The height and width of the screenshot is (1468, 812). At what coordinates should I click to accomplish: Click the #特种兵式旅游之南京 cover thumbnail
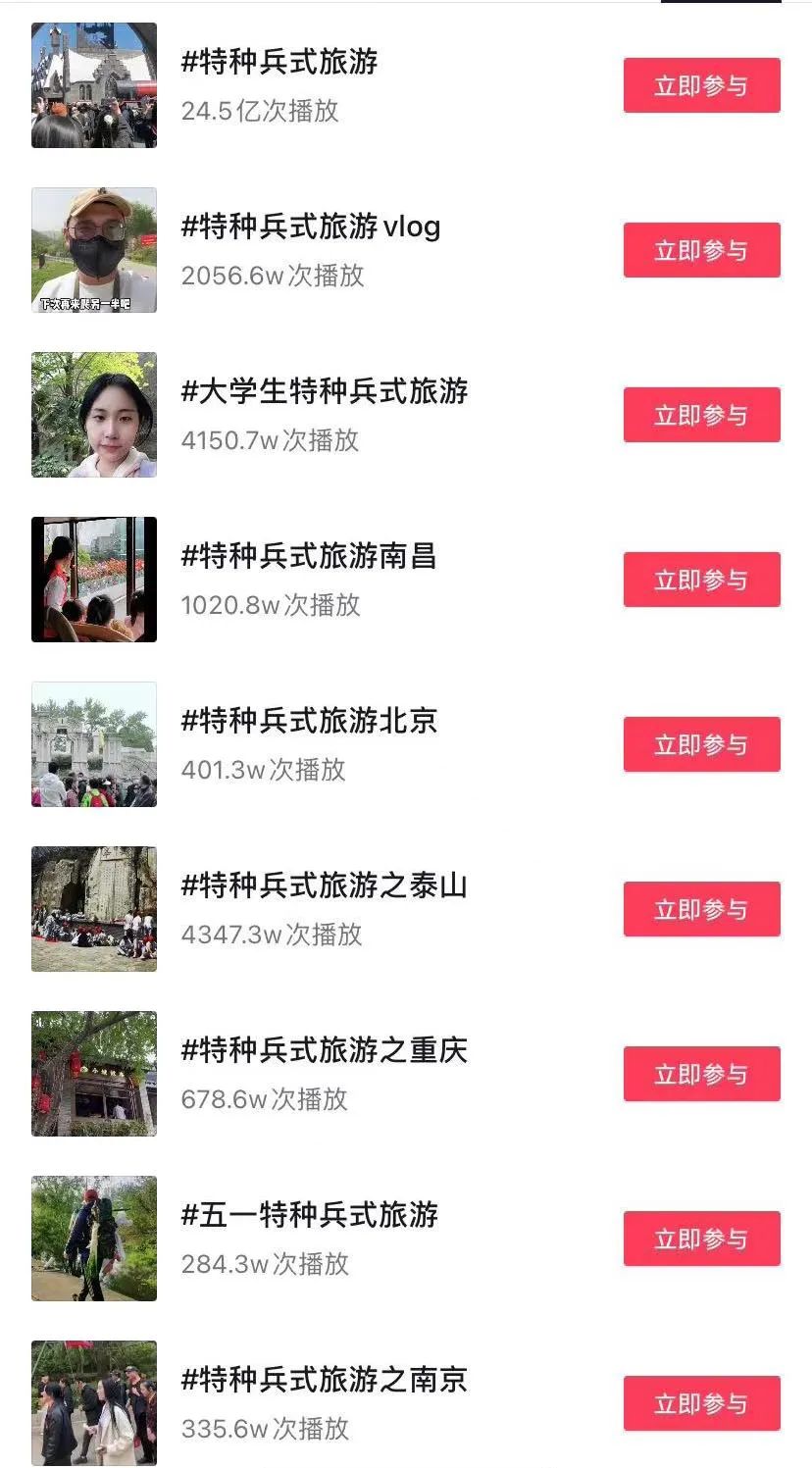(93, 1402)
